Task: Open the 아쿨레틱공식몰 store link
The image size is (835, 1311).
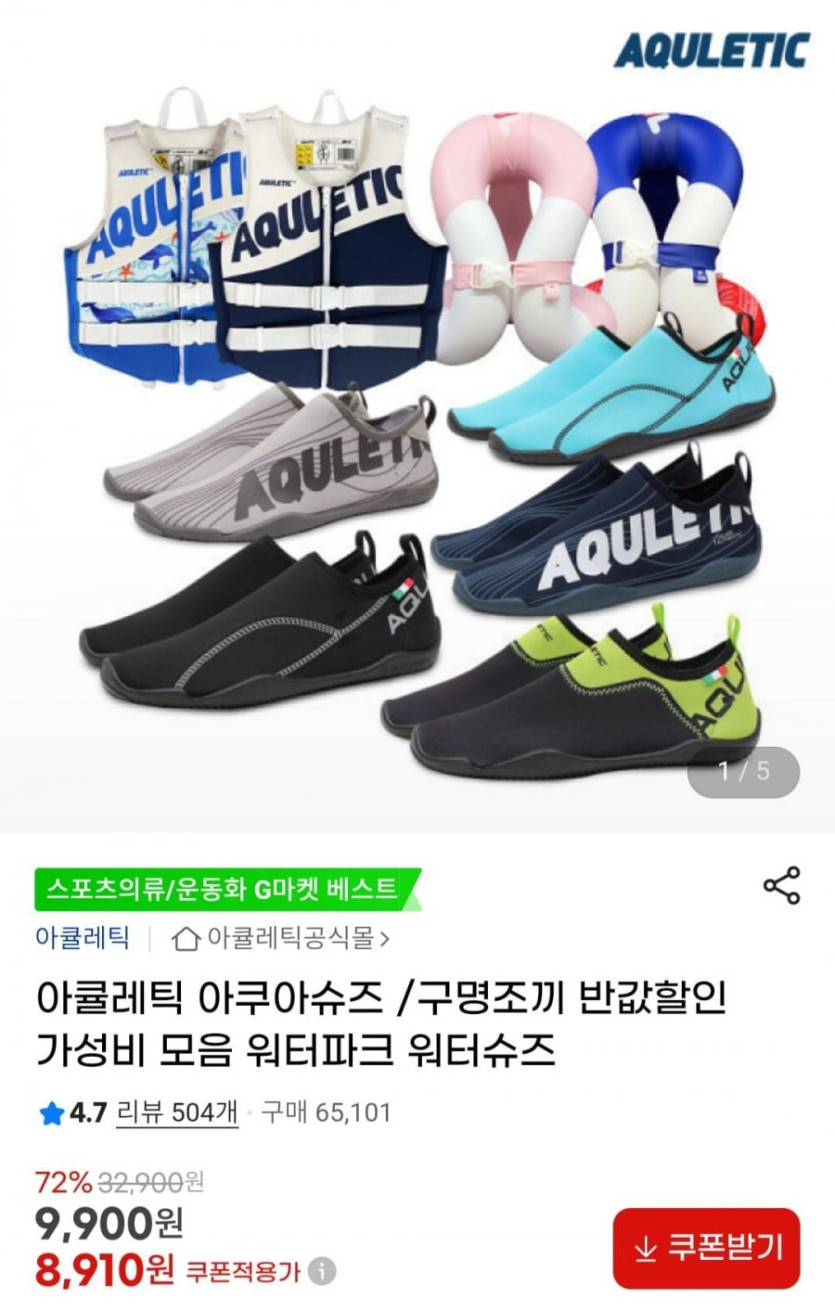Action: pos(281,938)
